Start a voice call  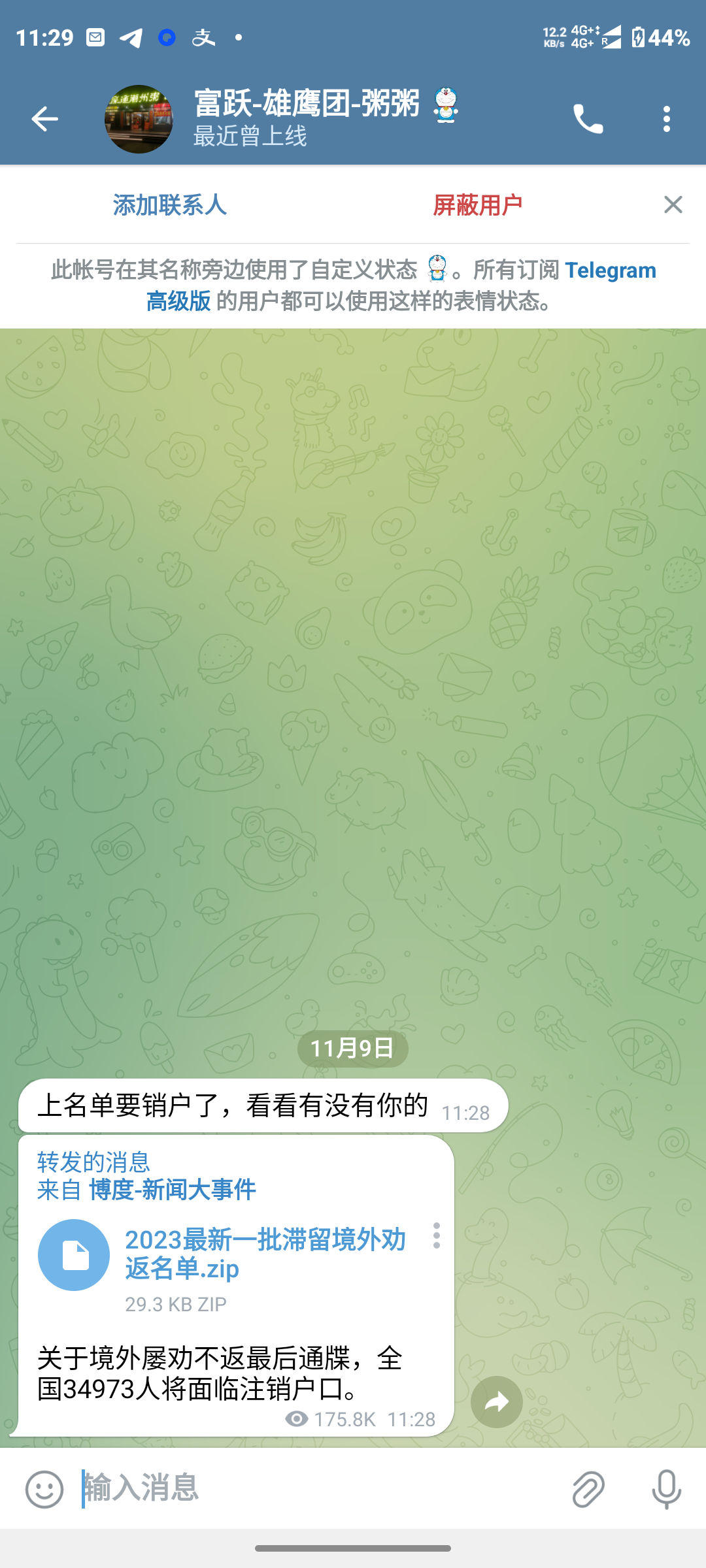pyautogui.click(x=588, y=119)
